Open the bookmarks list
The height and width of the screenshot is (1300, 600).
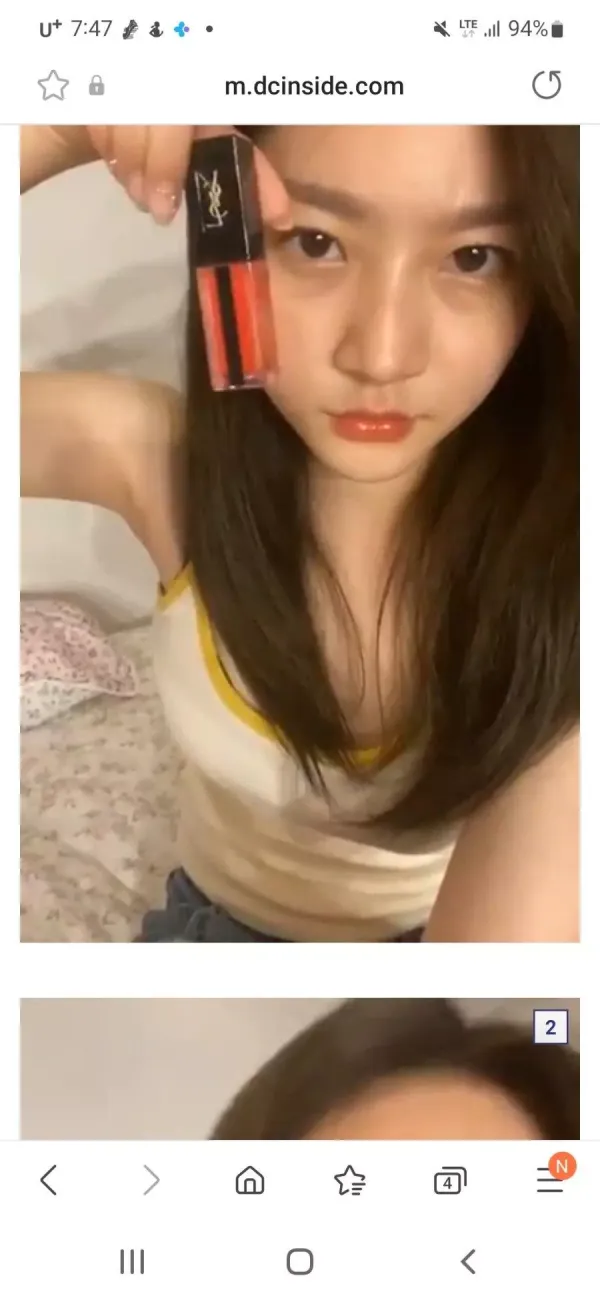coord(349,1181)
